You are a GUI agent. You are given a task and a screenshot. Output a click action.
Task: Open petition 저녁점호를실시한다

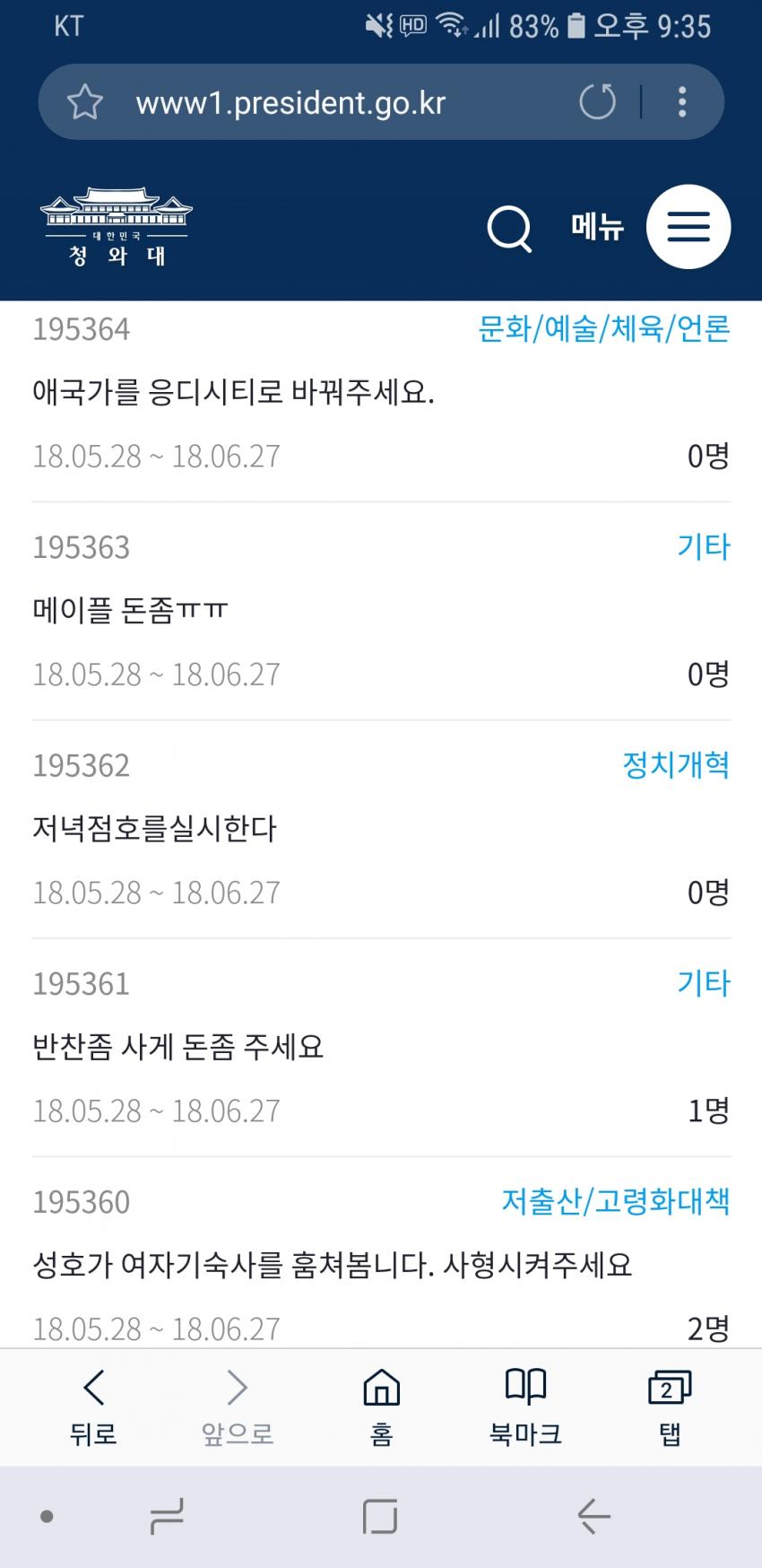[x=154, y=829]
